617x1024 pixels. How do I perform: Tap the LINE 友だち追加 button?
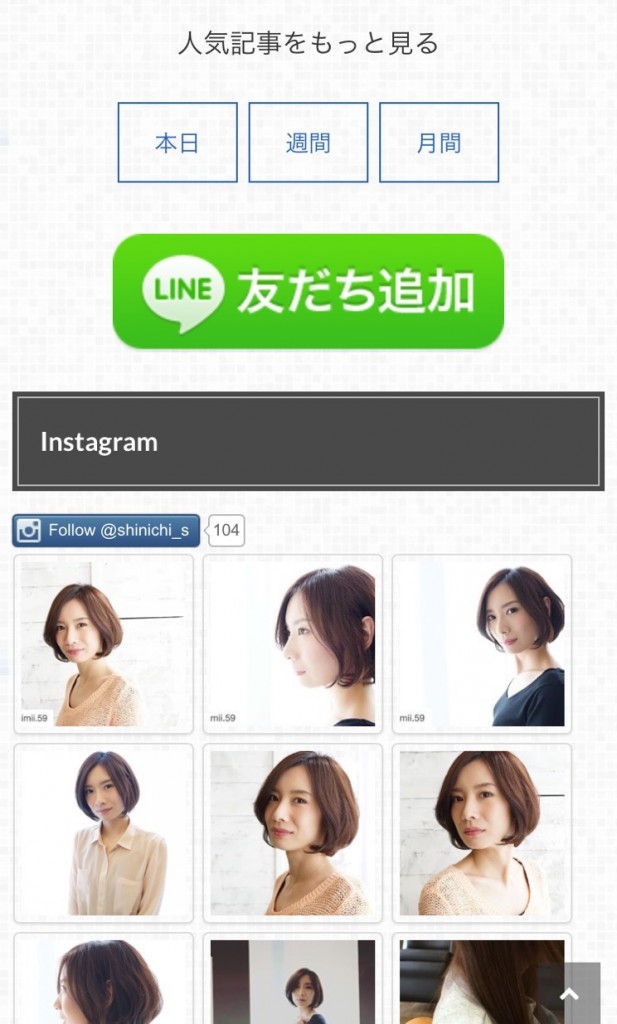point(308,291)
